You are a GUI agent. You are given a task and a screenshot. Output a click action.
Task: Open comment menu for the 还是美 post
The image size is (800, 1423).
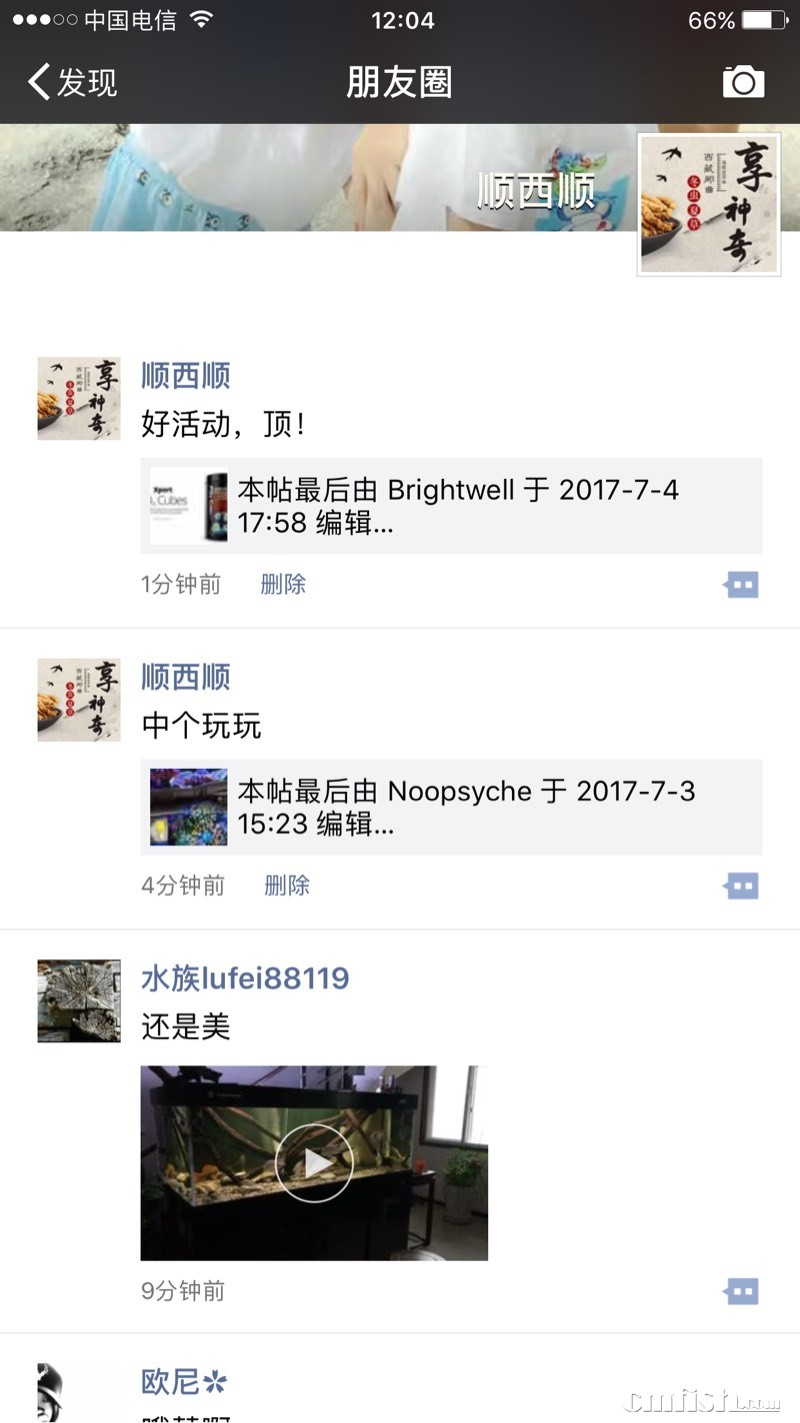point(741,1292)
